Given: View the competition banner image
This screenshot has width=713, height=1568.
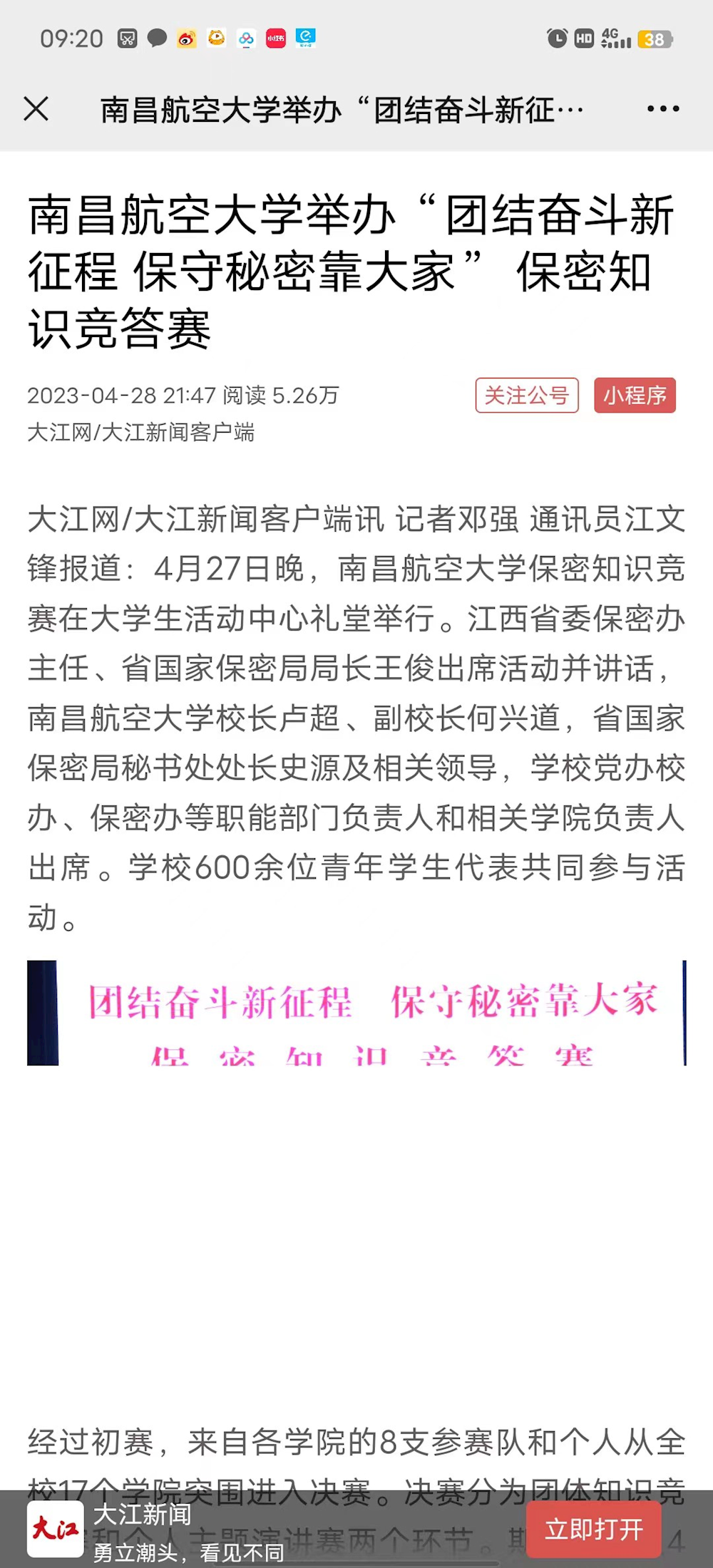Looking at the screenshot, I should pos(356,1012).
